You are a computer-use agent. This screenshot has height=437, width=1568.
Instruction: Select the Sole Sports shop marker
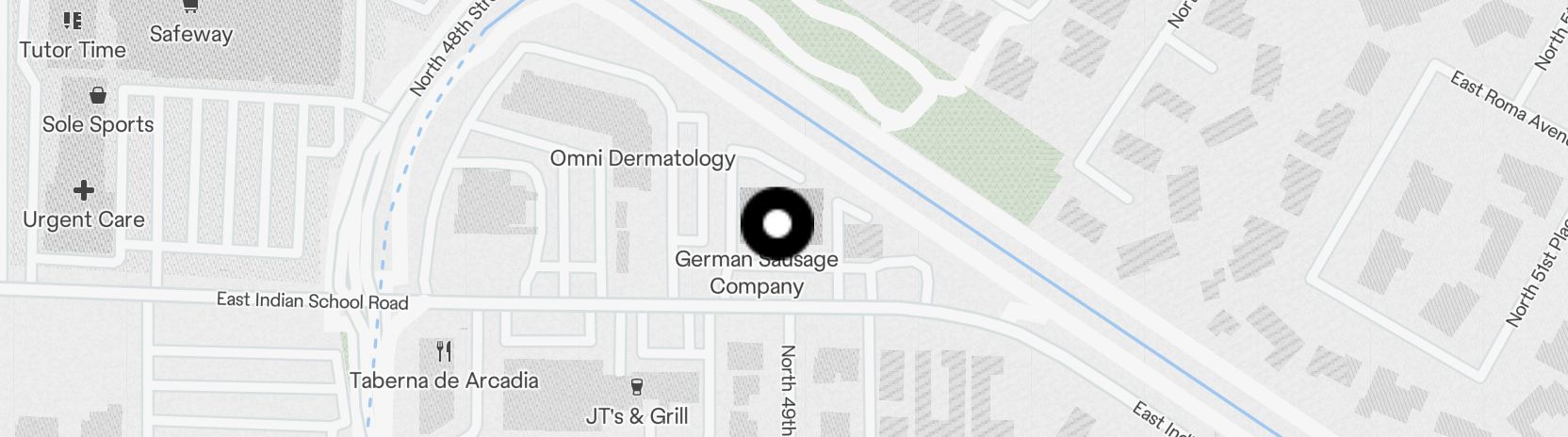pos(97,96)
